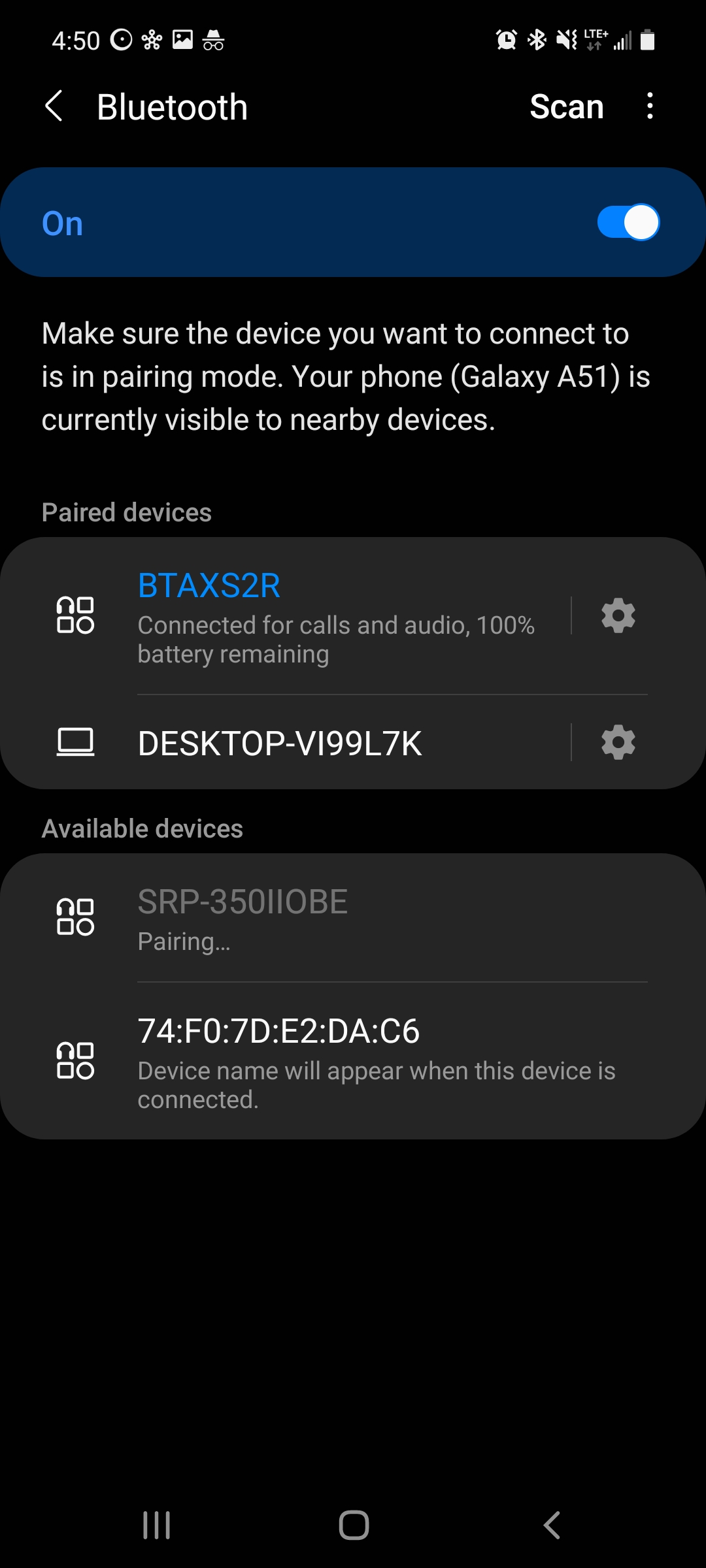Open the more options menu
Image resolution: width=706 pixels, height=1568 pixels.
point(649,106)
